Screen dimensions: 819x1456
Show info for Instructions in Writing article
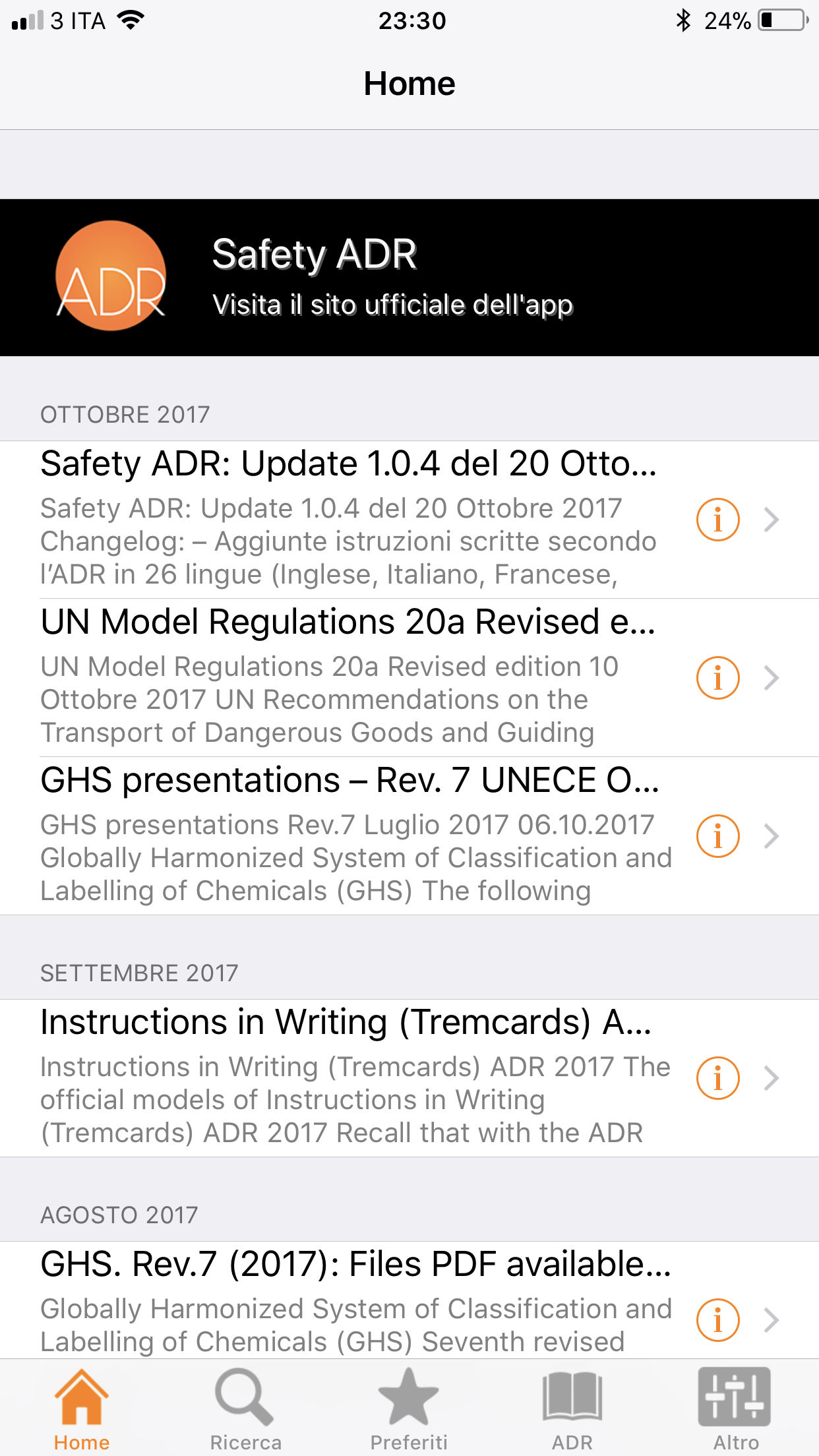(717, 1078)
